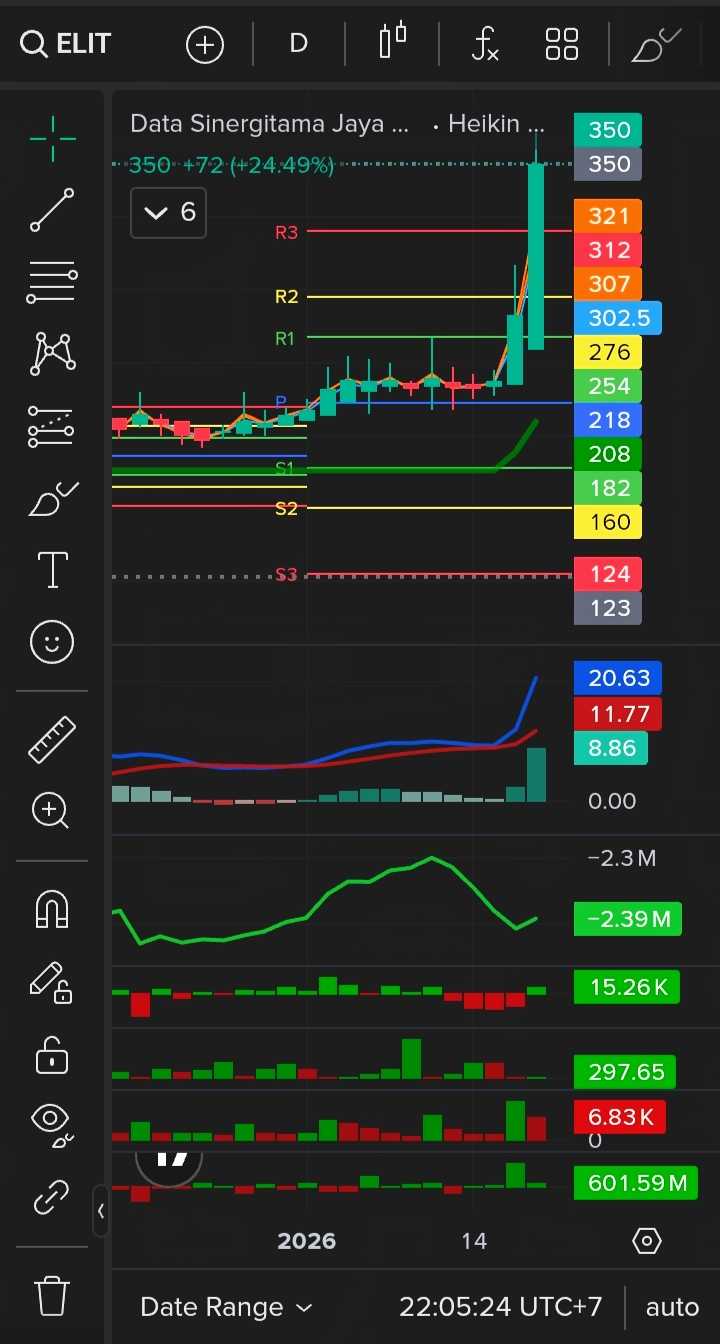The image size is (720, 1344).
Task: Open the emoji sticker tool
Action: click(x=52, y=641)
